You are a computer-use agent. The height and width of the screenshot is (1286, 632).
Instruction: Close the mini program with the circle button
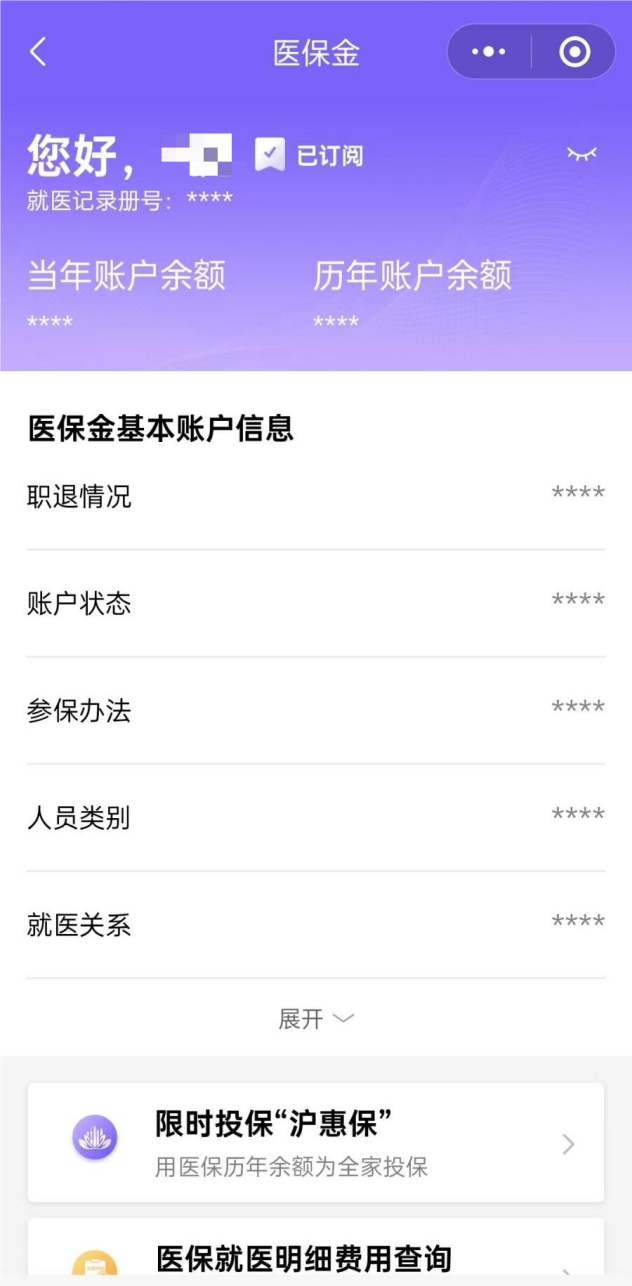574,52
